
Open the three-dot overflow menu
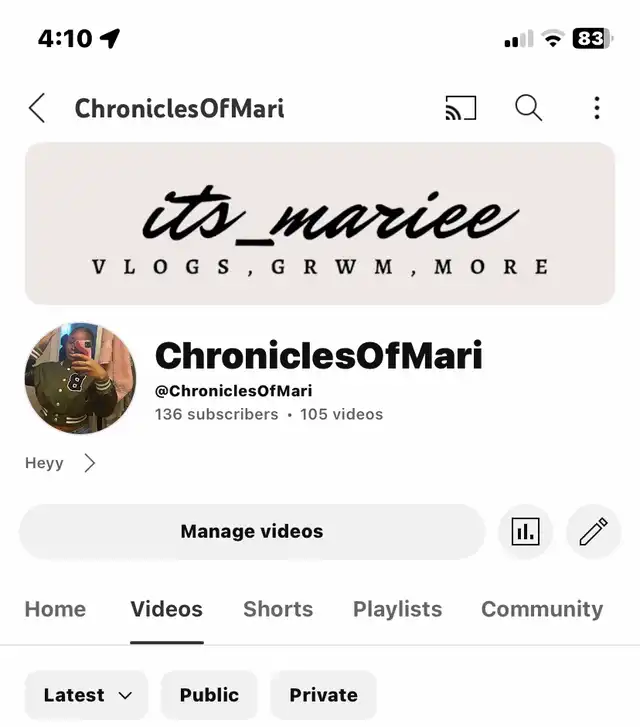[596, 108]
